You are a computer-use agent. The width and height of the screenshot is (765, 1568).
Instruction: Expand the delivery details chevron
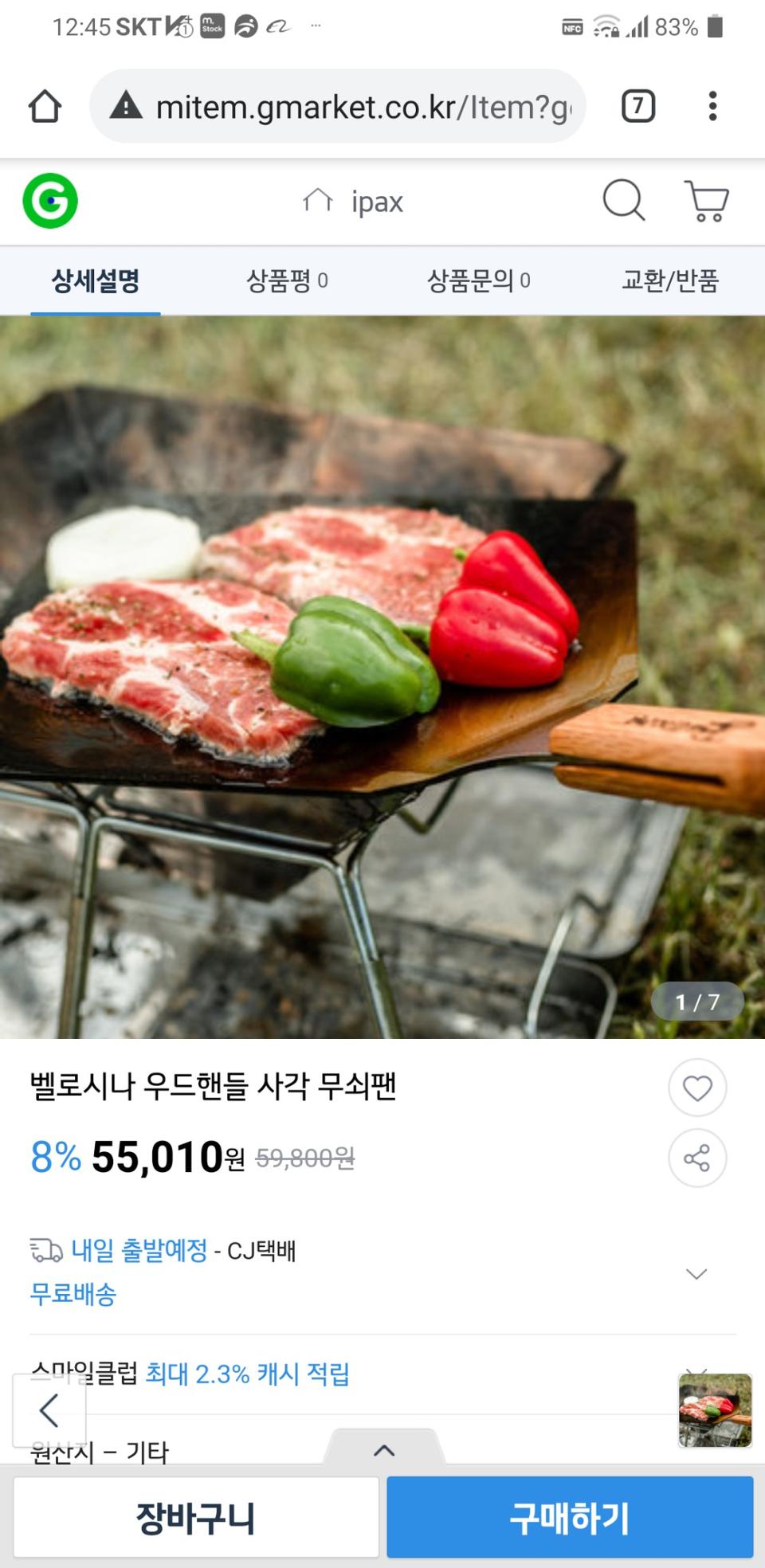[x=696, y=1273]
